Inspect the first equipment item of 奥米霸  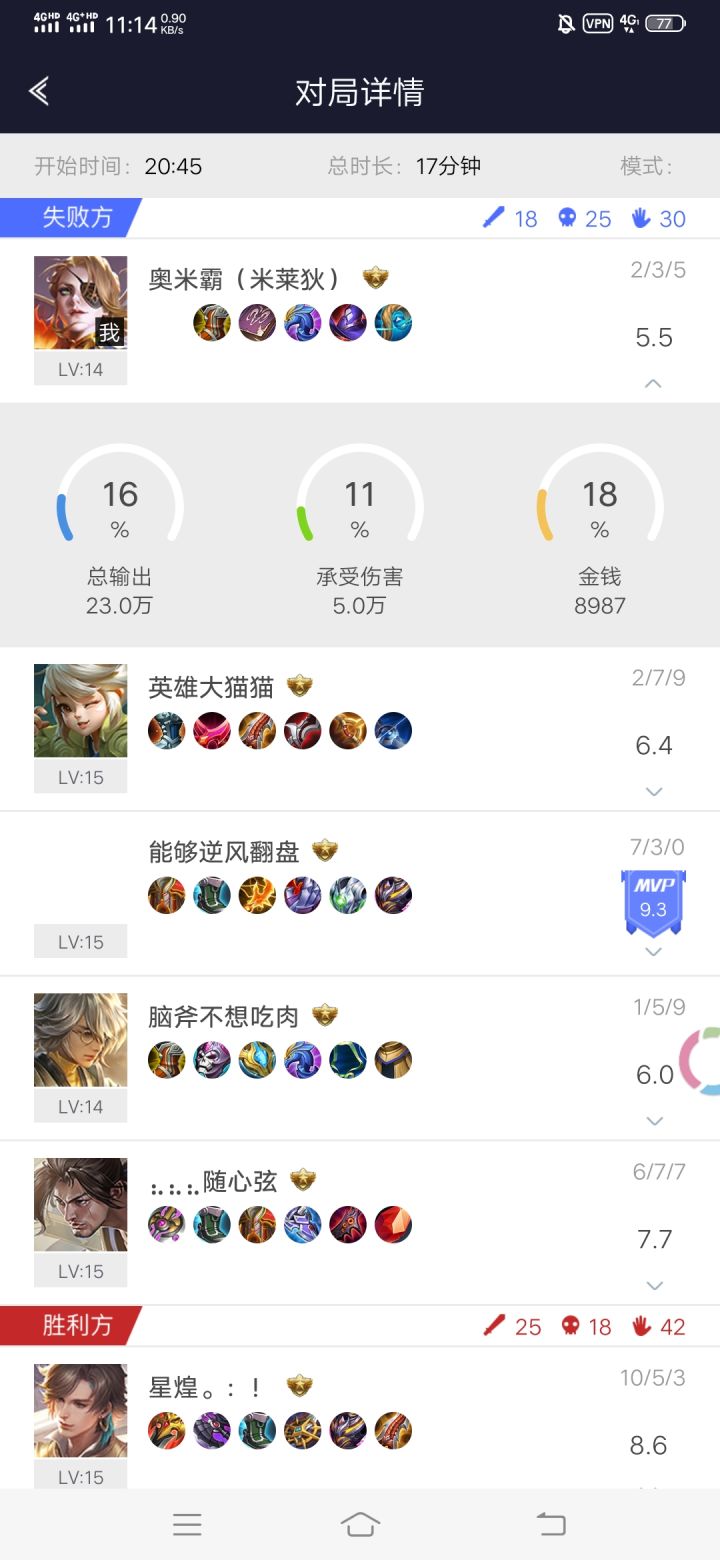pyautogui.click(x=211, y=324)
